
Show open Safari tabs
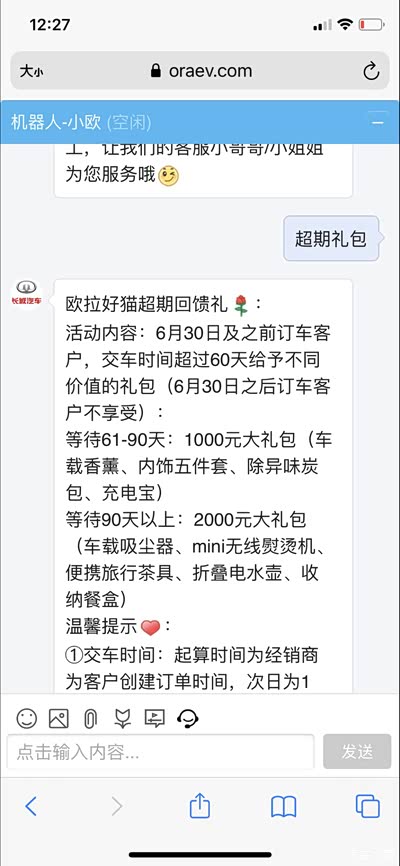click(x=367, y=806)
